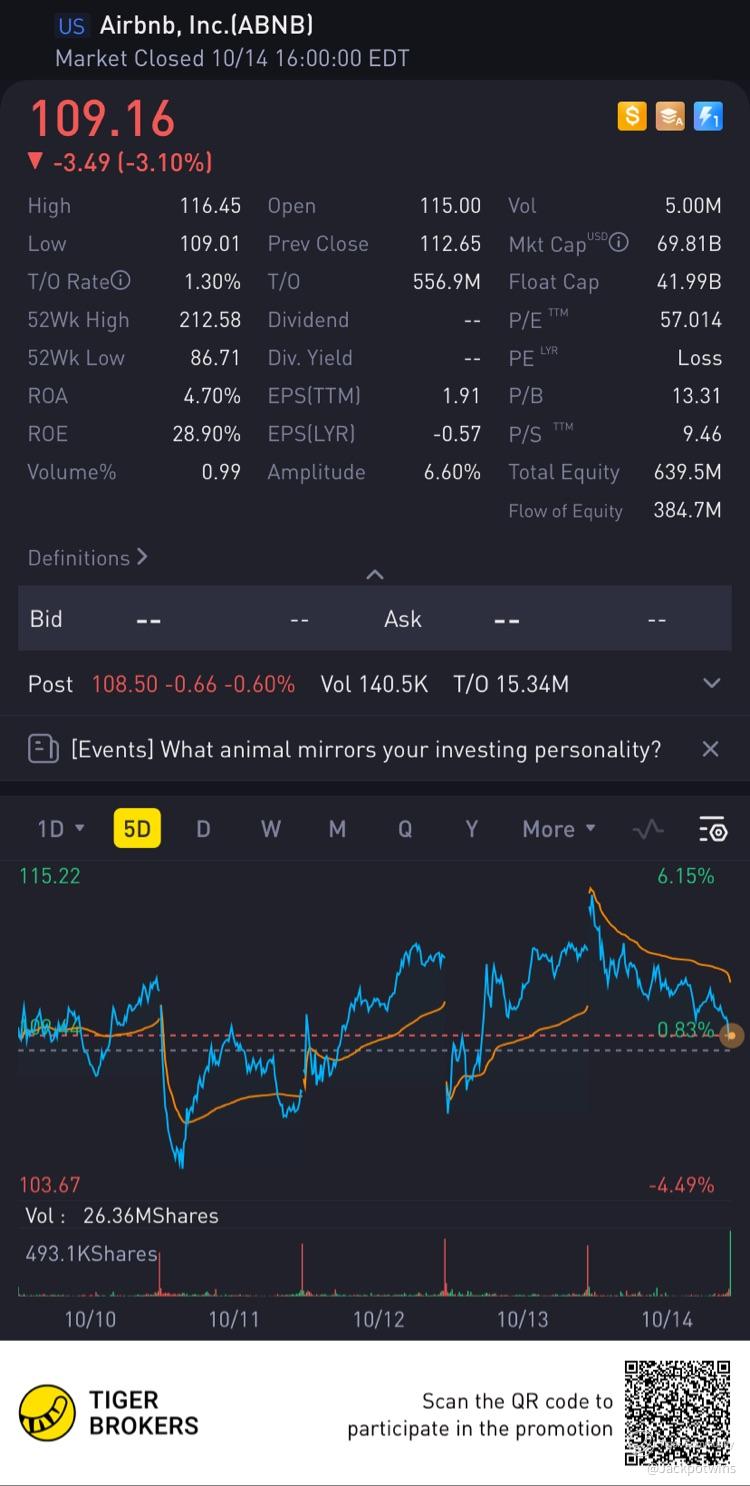Expand the Post market row
This screenshot has height=1486, width=750.
[x=711, y=684]
